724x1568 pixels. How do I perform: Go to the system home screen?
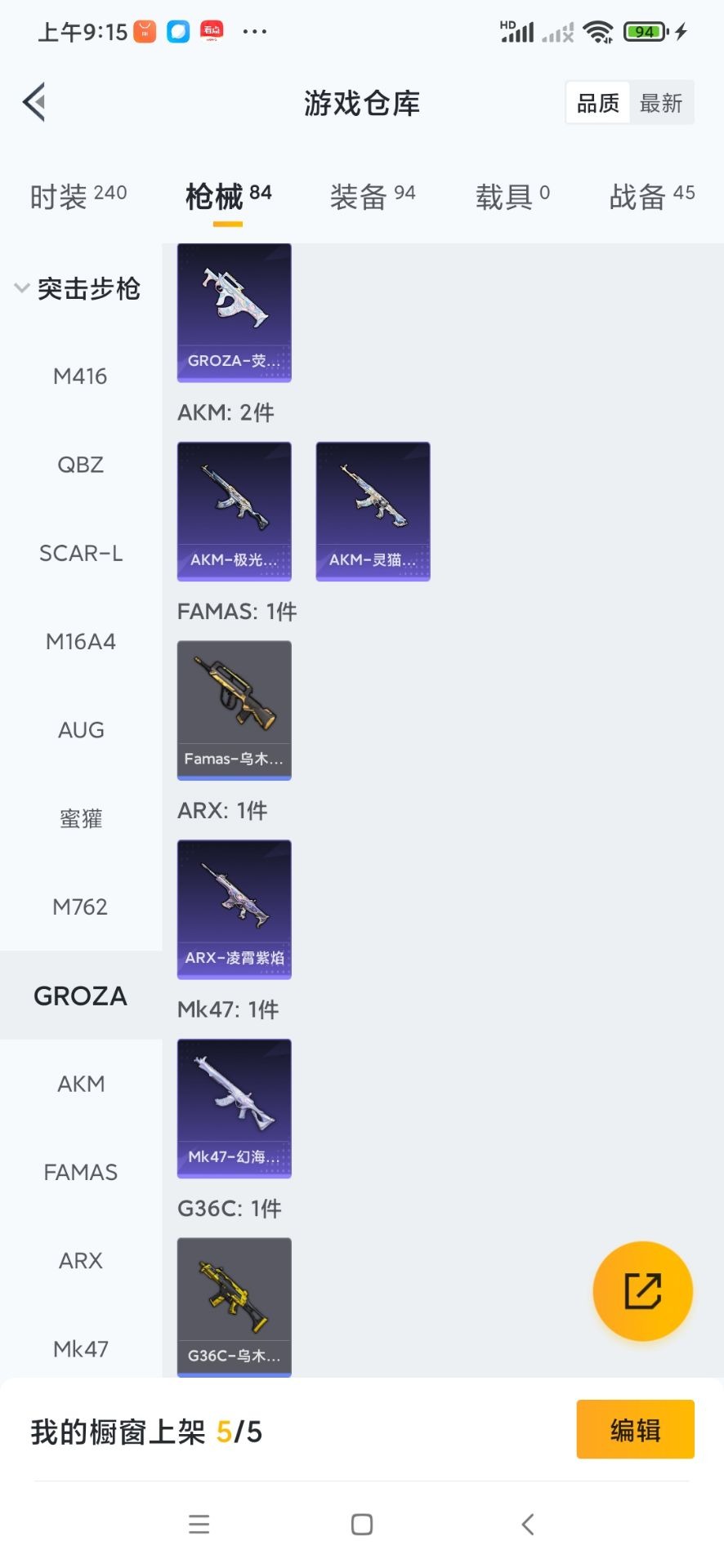pos(362,1524)
